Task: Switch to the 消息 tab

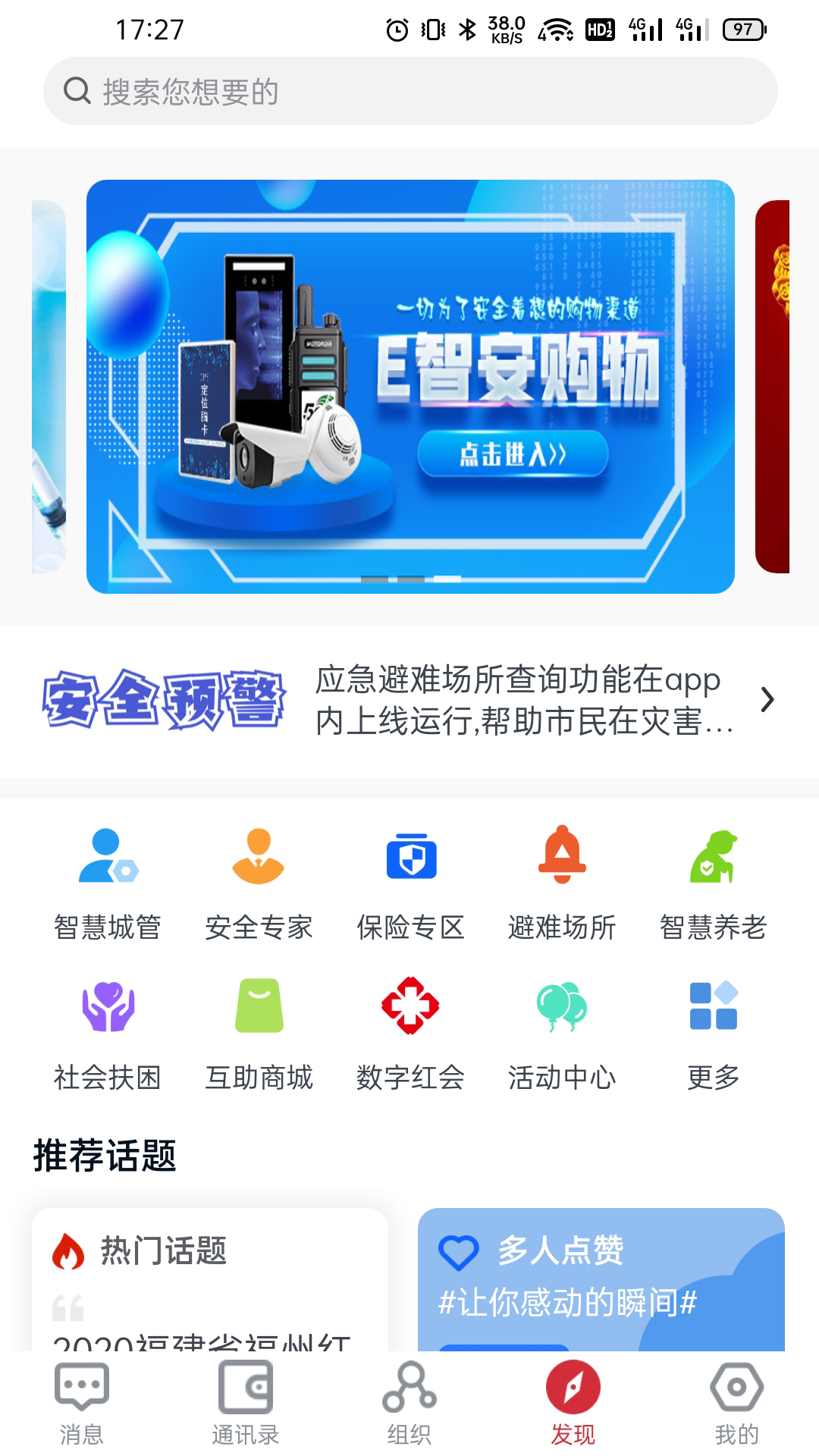Action: click(82, 1403)
